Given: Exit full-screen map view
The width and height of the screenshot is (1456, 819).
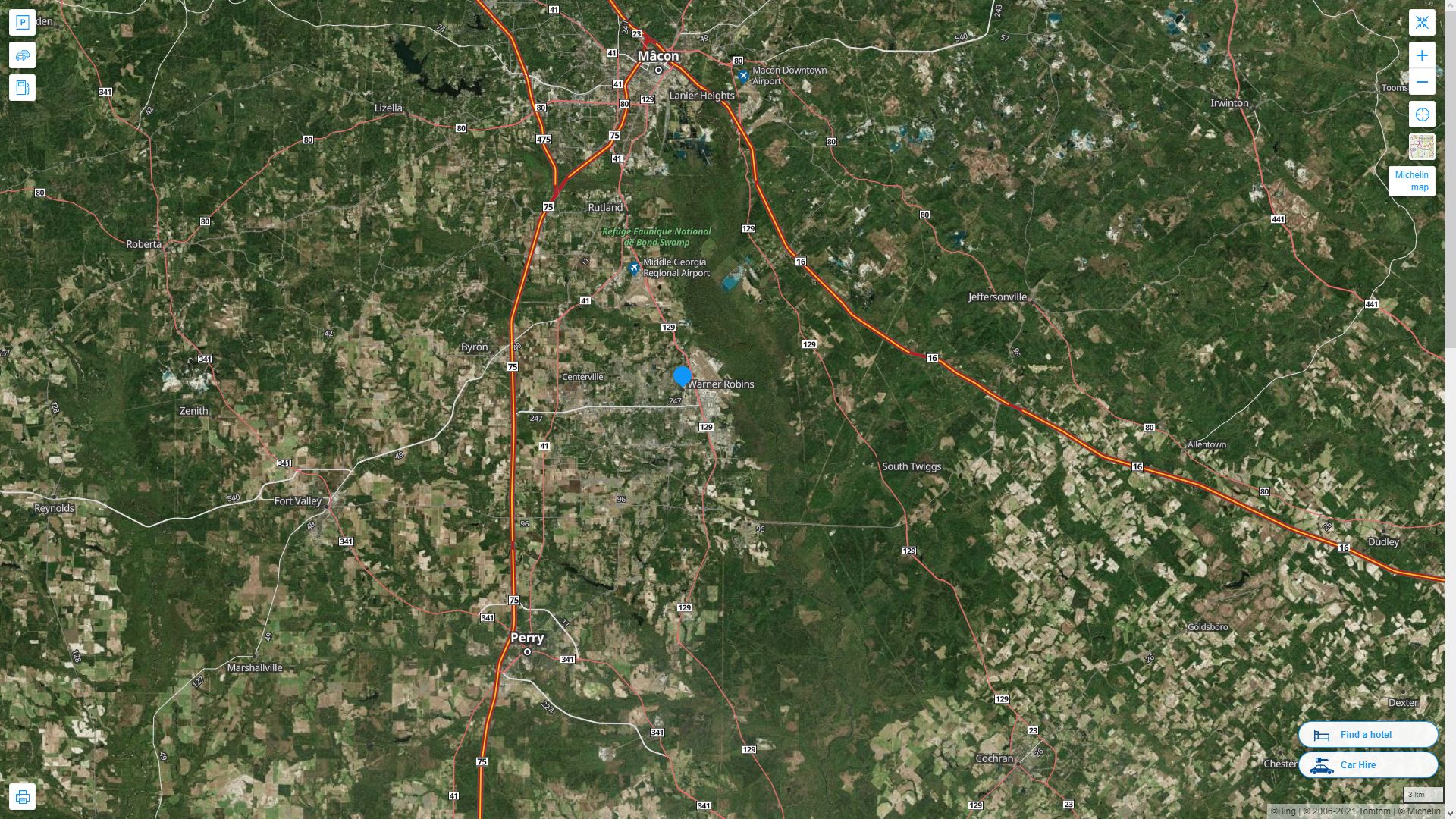Looking at the screenshot, I should point(1422,23).
